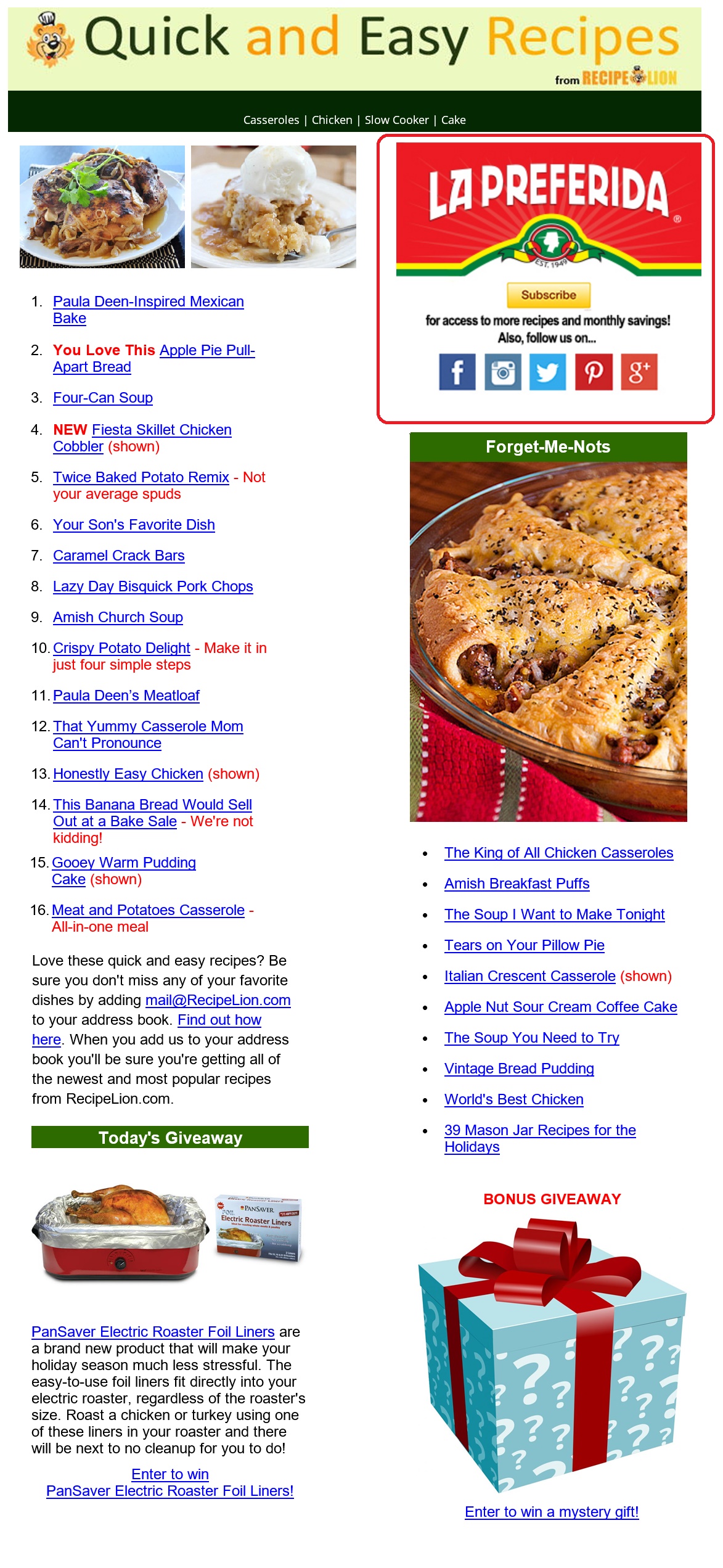Open the Casseroles category link

tap(271, 120)
